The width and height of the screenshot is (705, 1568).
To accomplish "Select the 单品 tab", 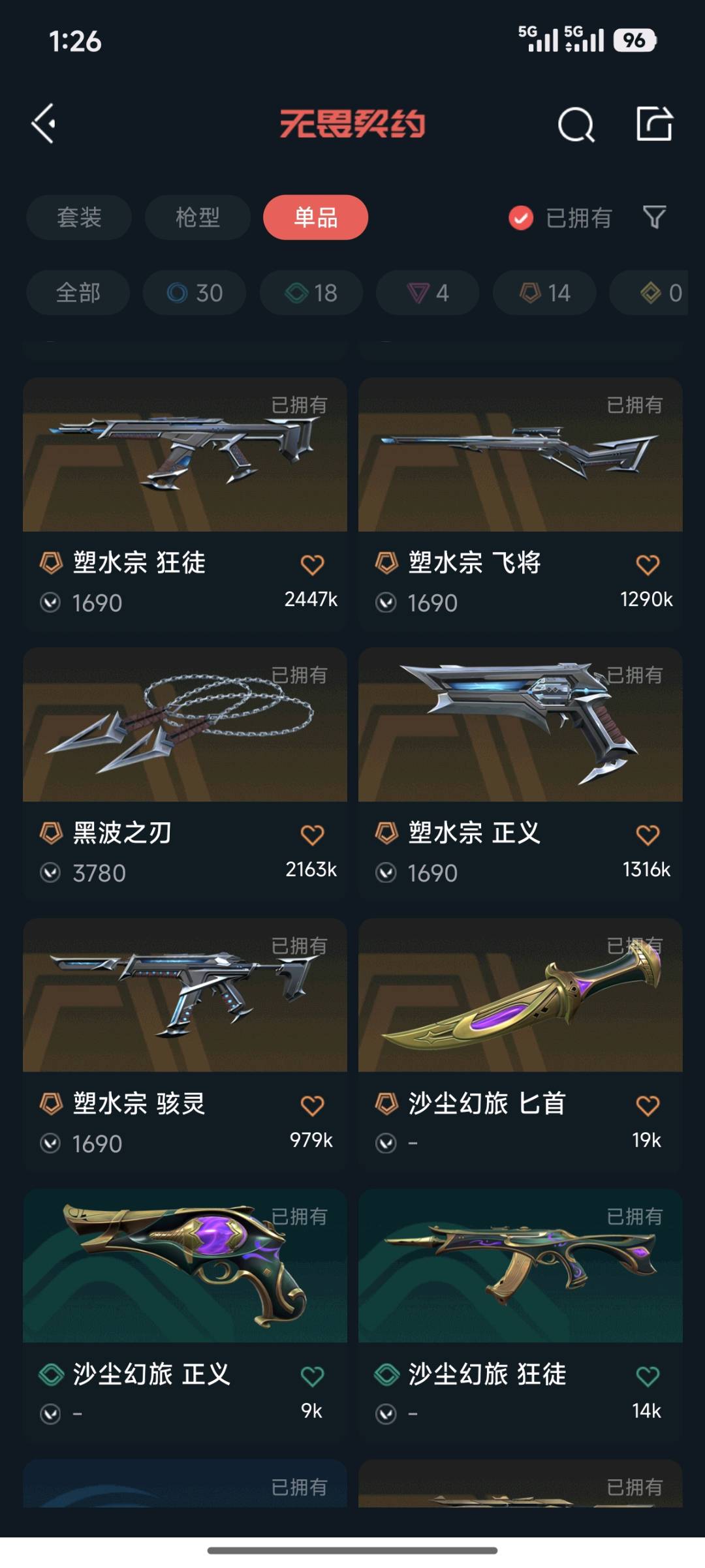I will (316, 217).
